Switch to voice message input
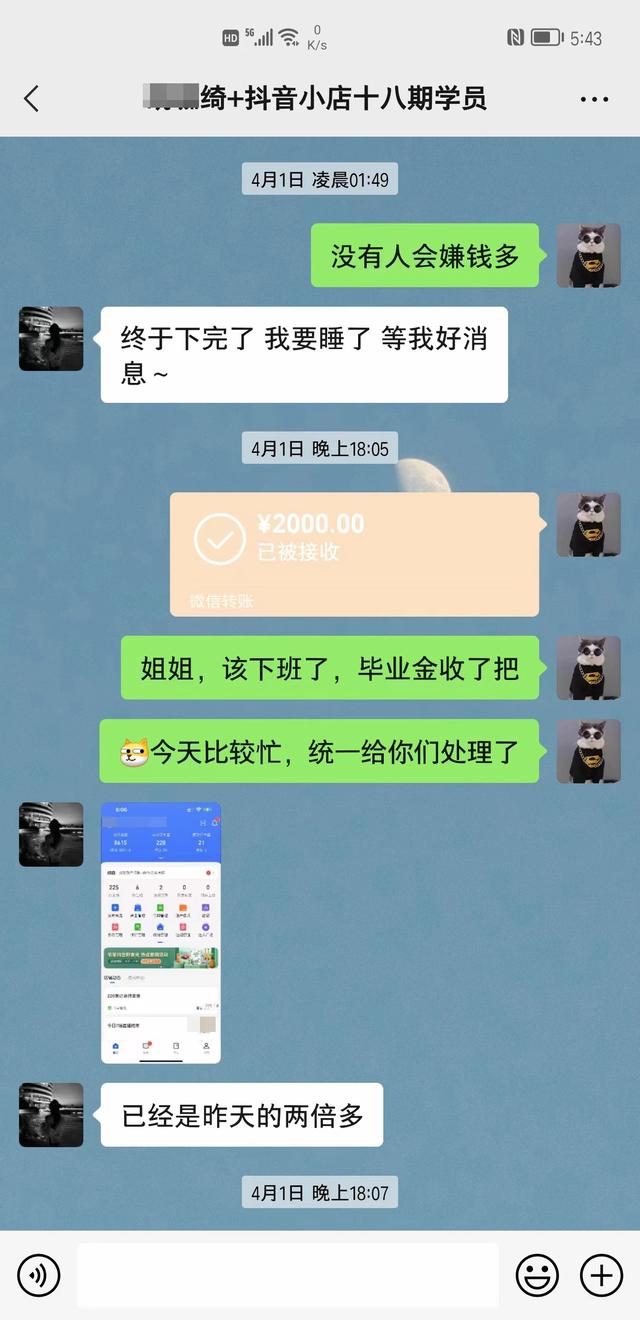640x1320 pixels. [x=39, y=1275]
